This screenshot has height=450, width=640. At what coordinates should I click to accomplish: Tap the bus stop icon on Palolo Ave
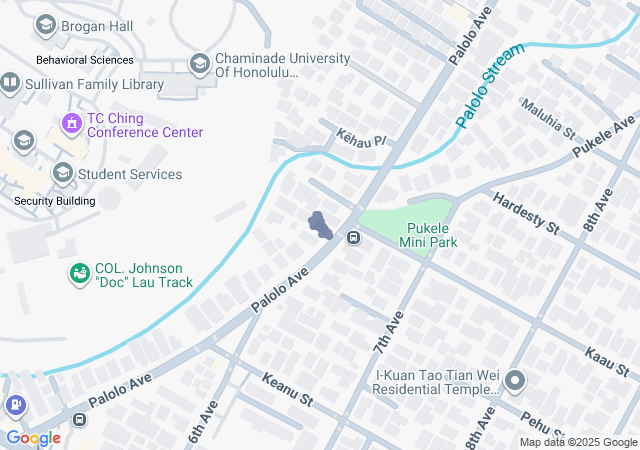pos(353,237)
